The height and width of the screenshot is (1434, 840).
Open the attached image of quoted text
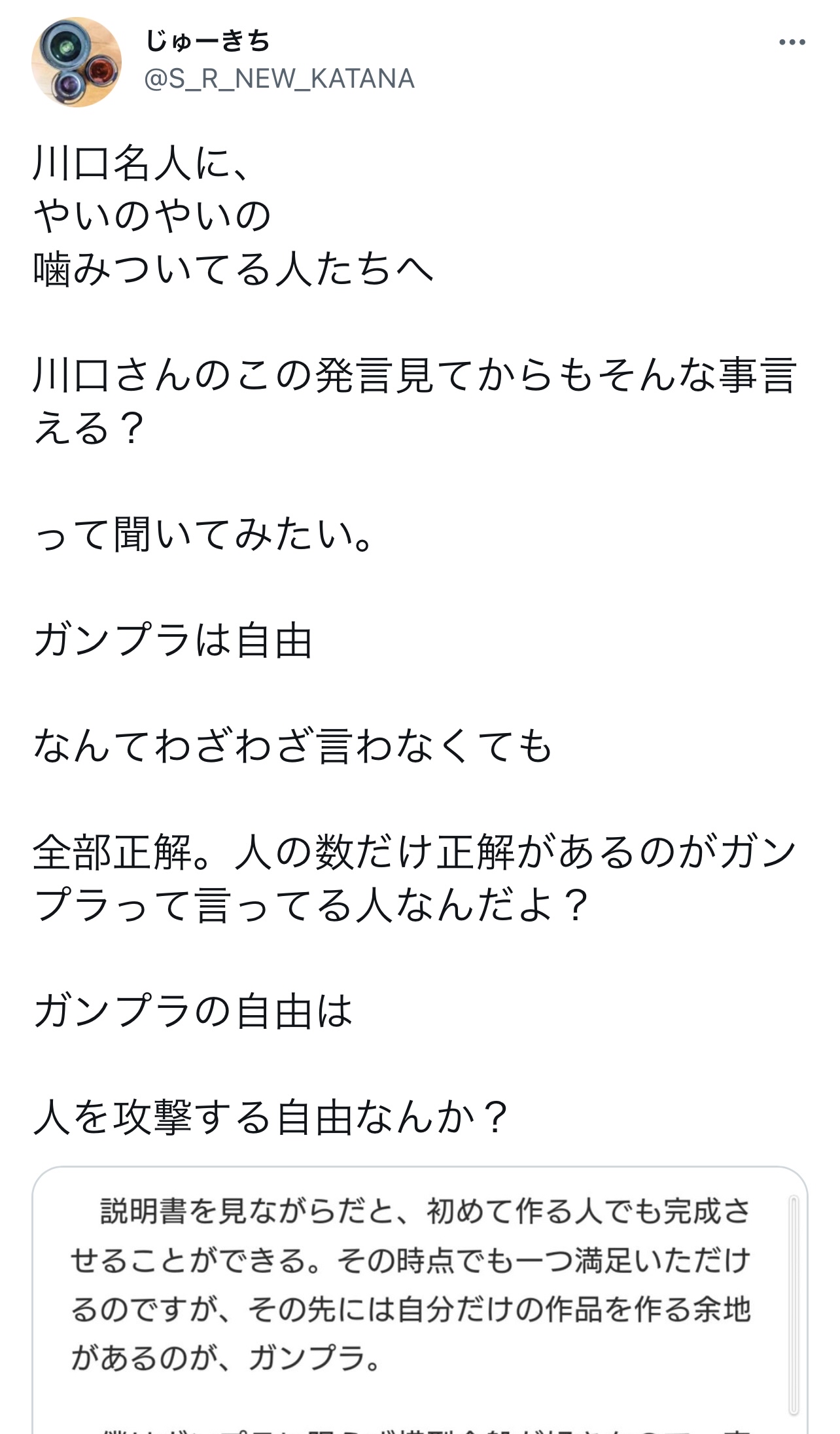pos(420,1300)
